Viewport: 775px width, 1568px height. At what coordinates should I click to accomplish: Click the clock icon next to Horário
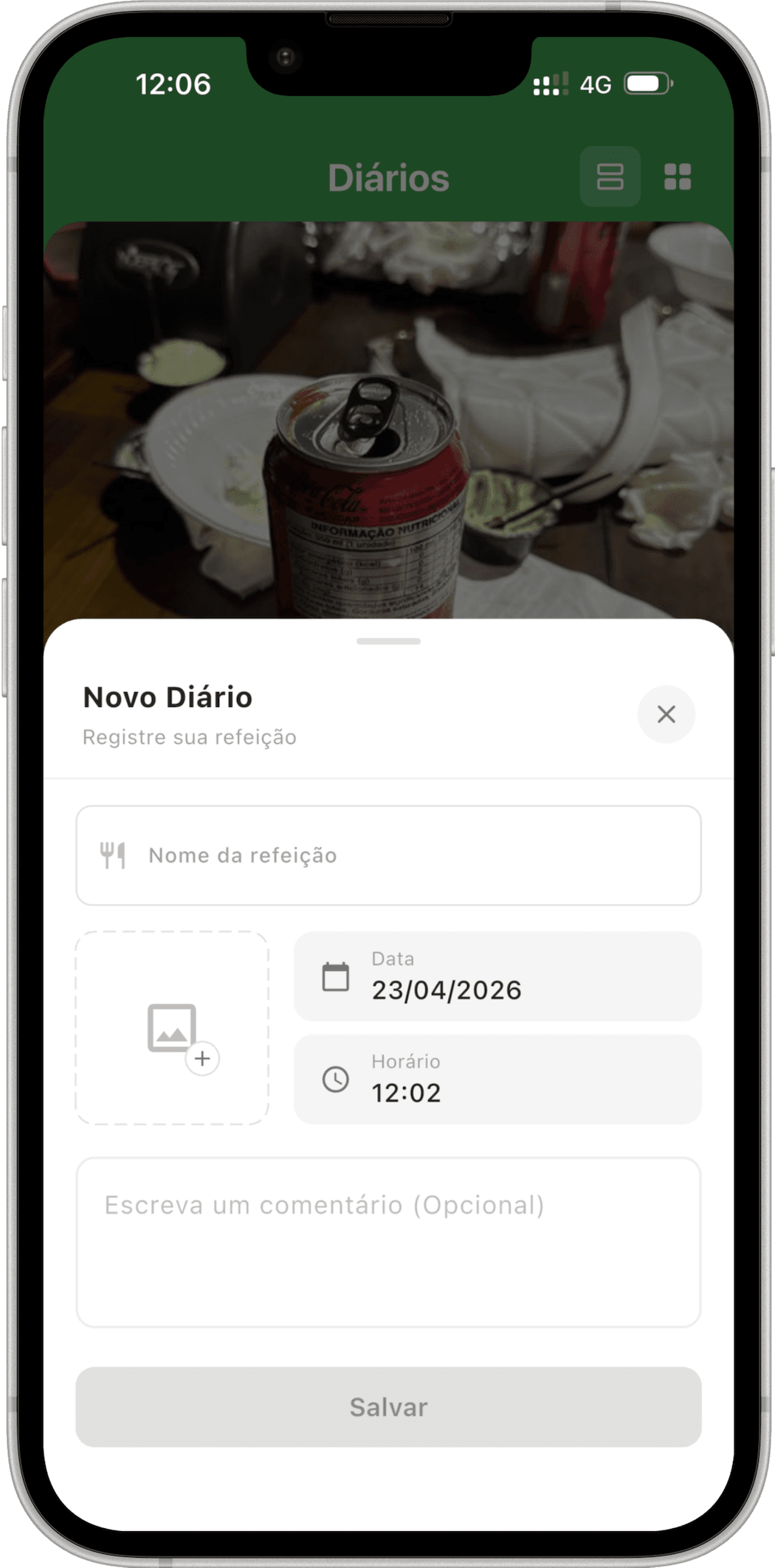(x=337, y=1079)
